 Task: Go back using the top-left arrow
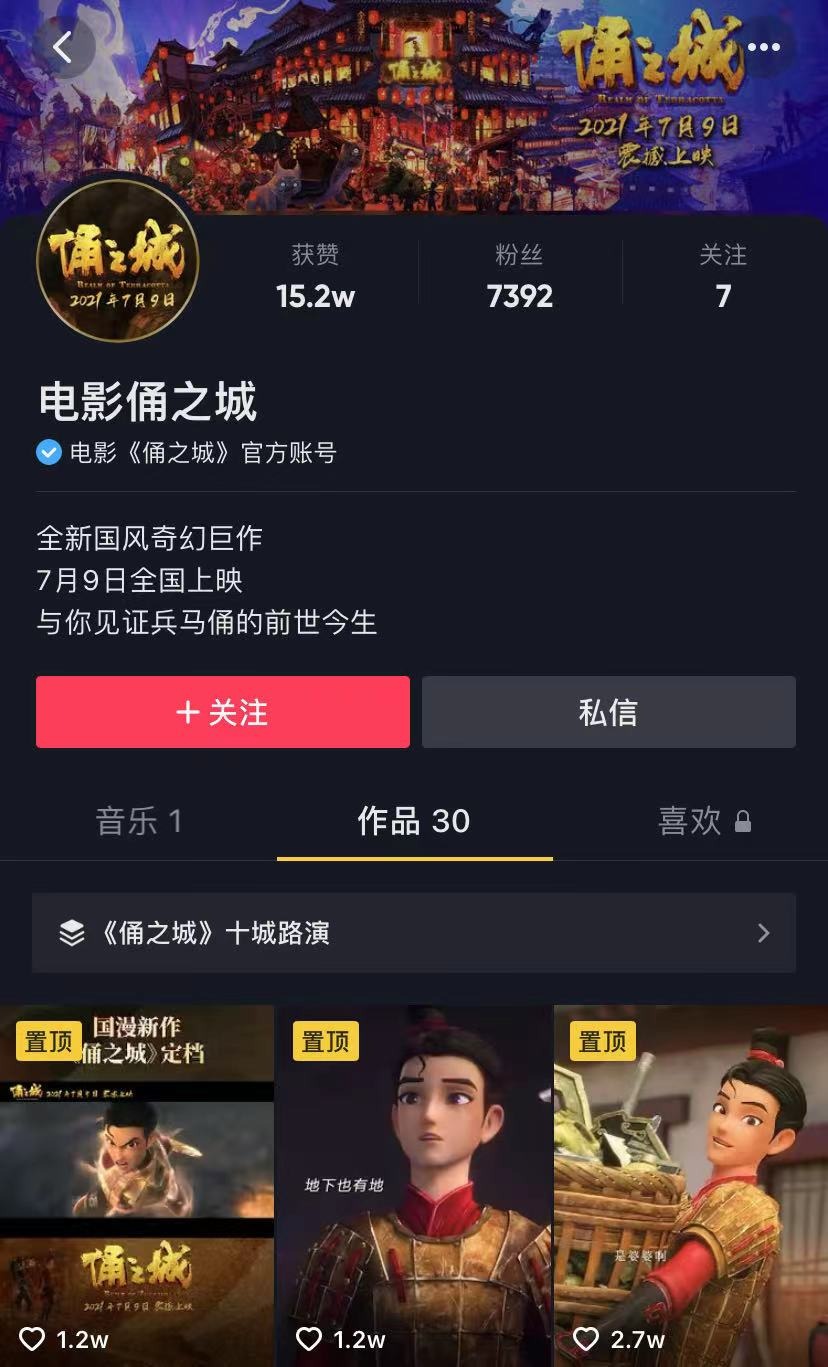click(63, 48)
